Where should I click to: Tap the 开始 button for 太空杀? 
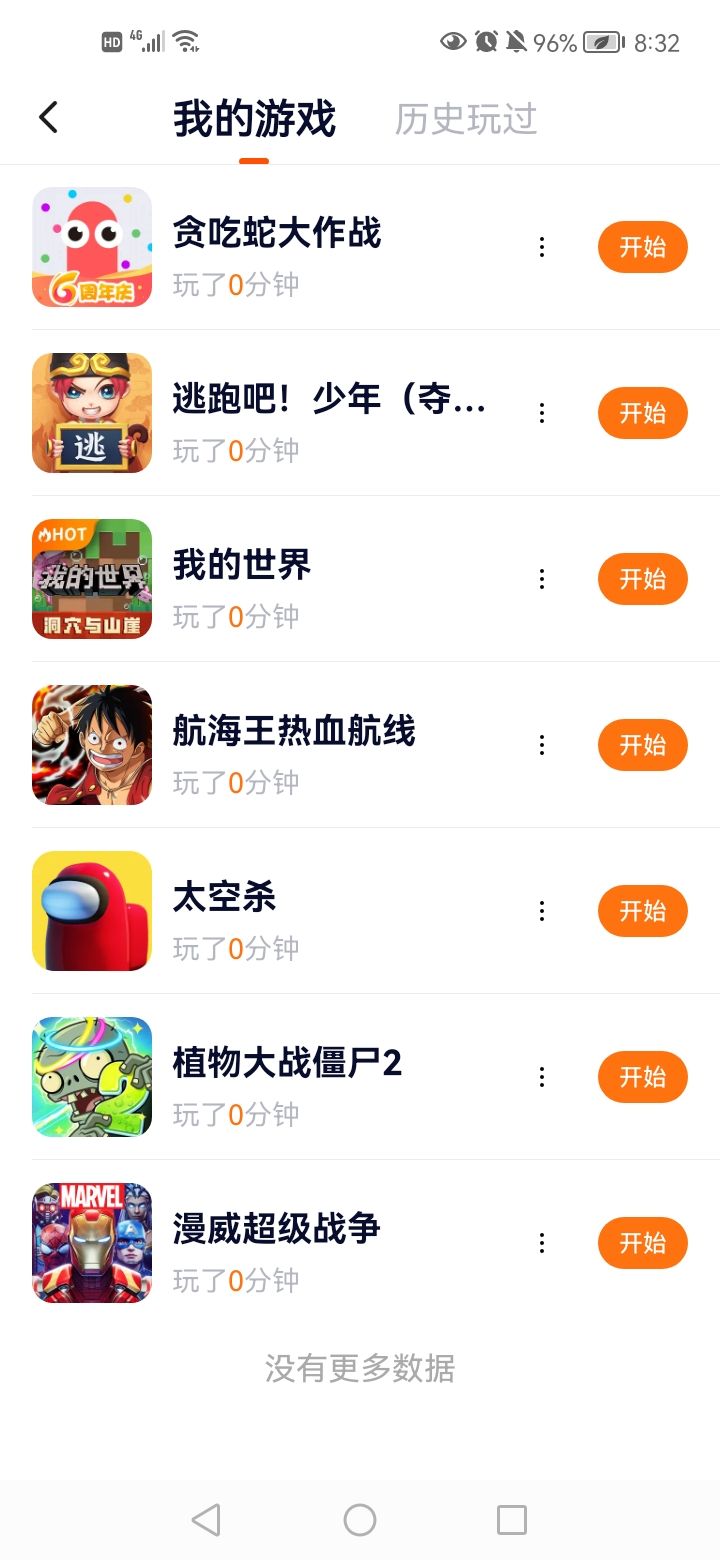click(642, 911)
